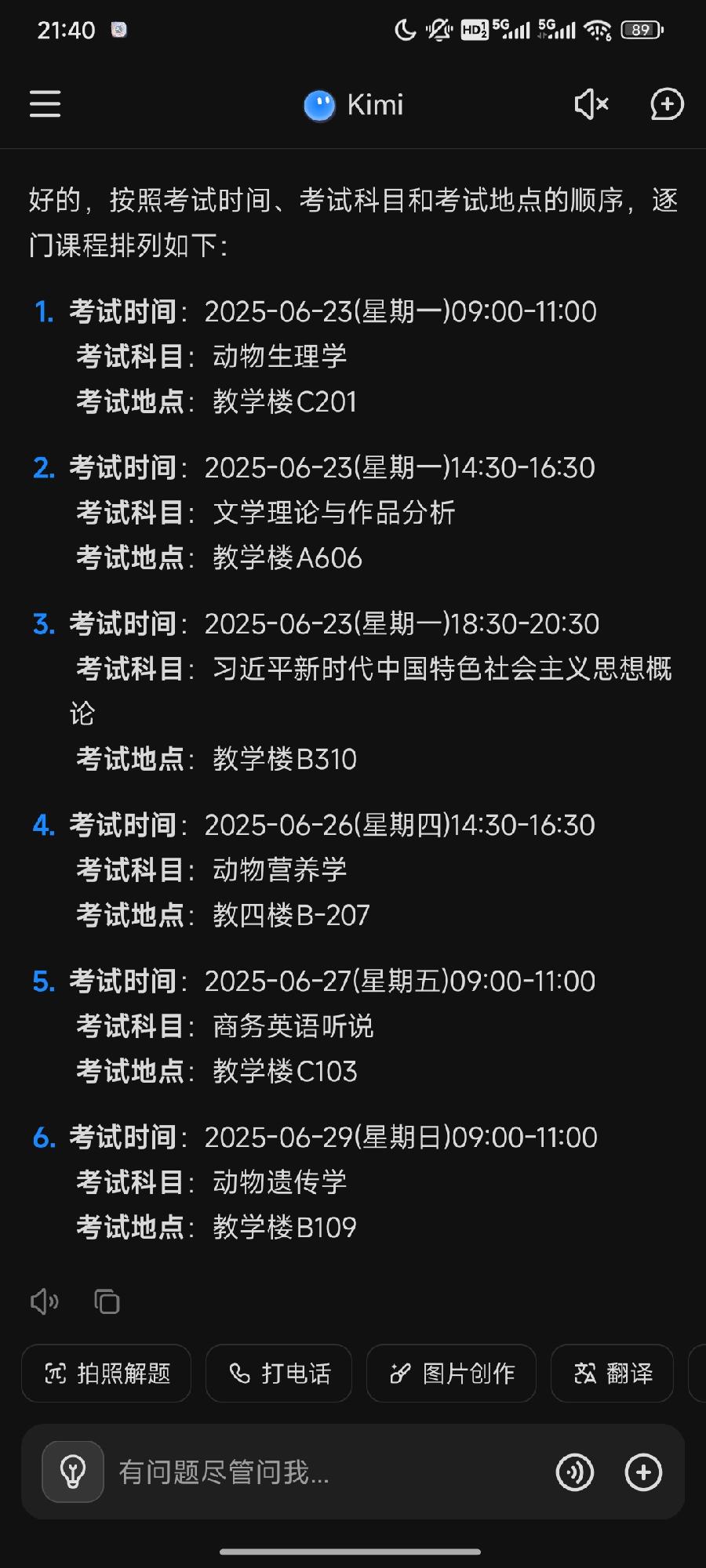Read the response aloud

(x=44, y=1302)
